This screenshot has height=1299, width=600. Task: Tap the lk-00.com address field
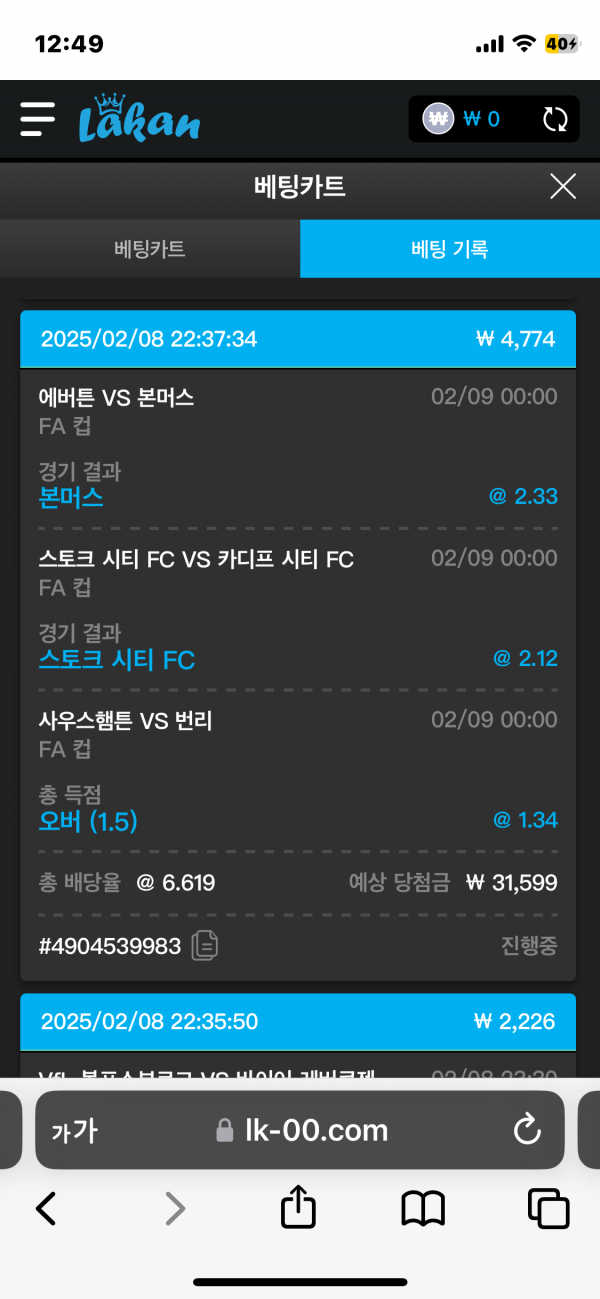pyautogui.click(x=302, y=1130)
